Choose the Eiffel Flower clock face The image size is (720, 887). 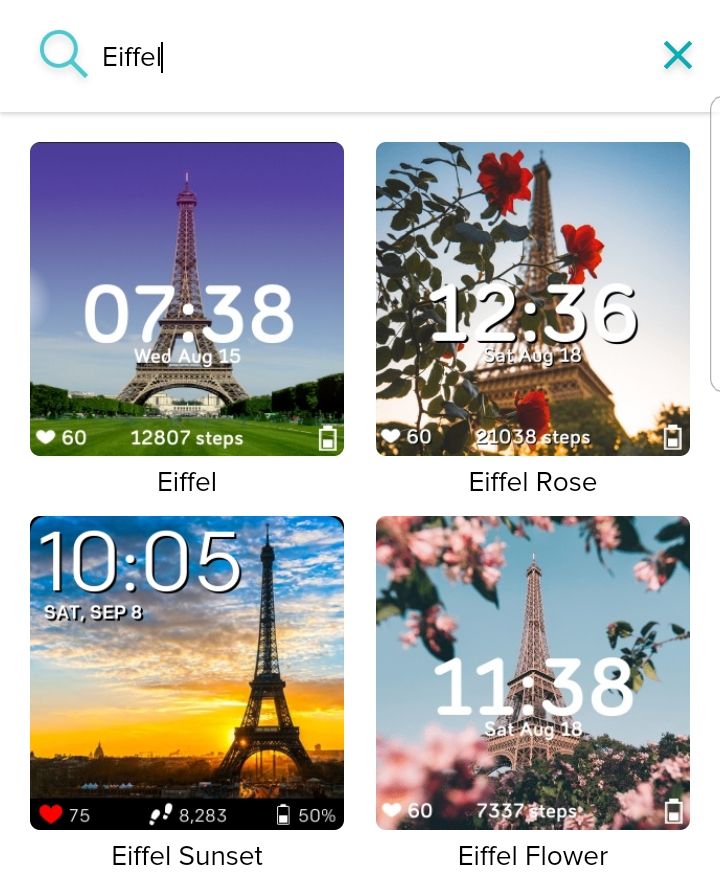coord(532,673)
